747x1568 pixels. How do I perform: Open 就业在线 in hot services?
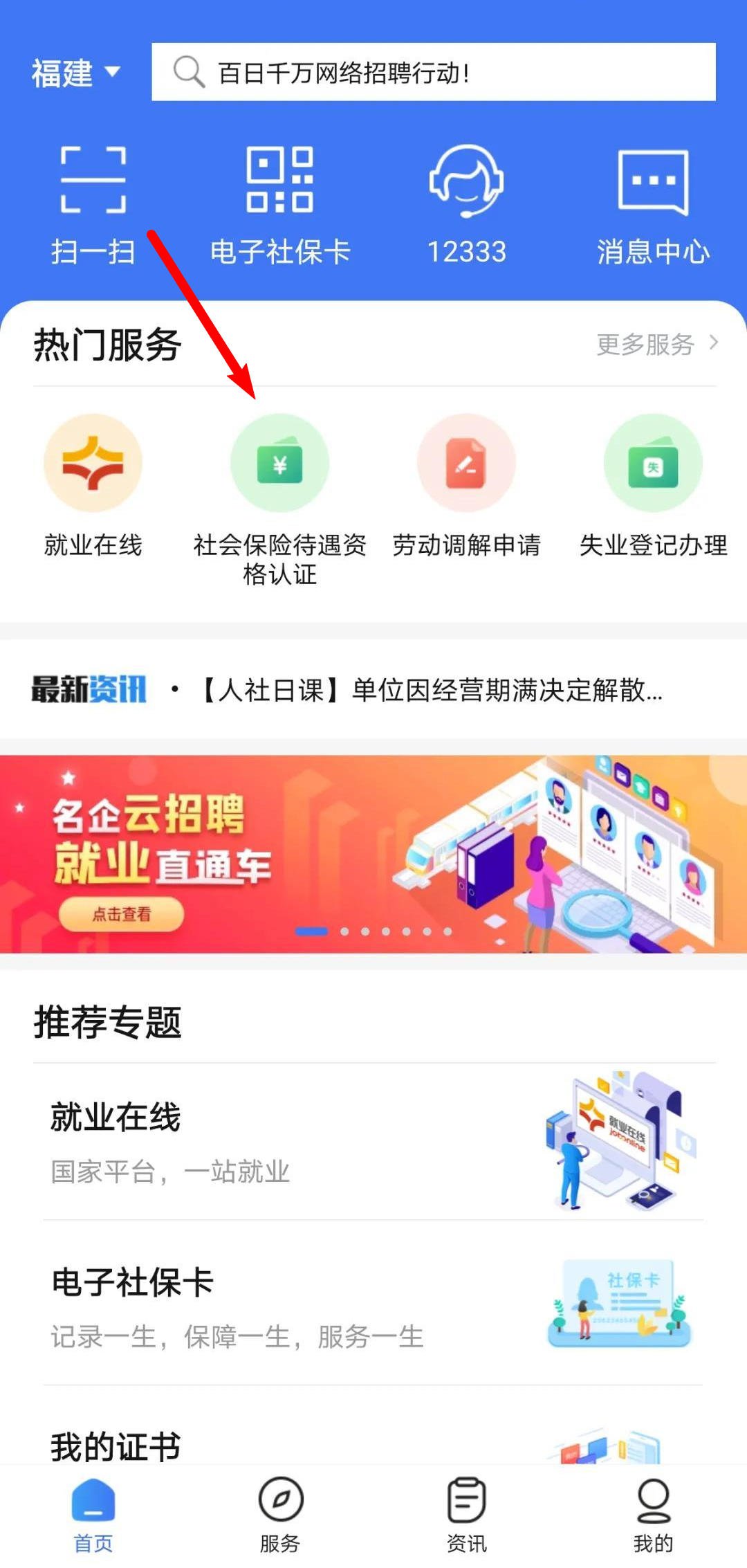(x=93, y=484)
